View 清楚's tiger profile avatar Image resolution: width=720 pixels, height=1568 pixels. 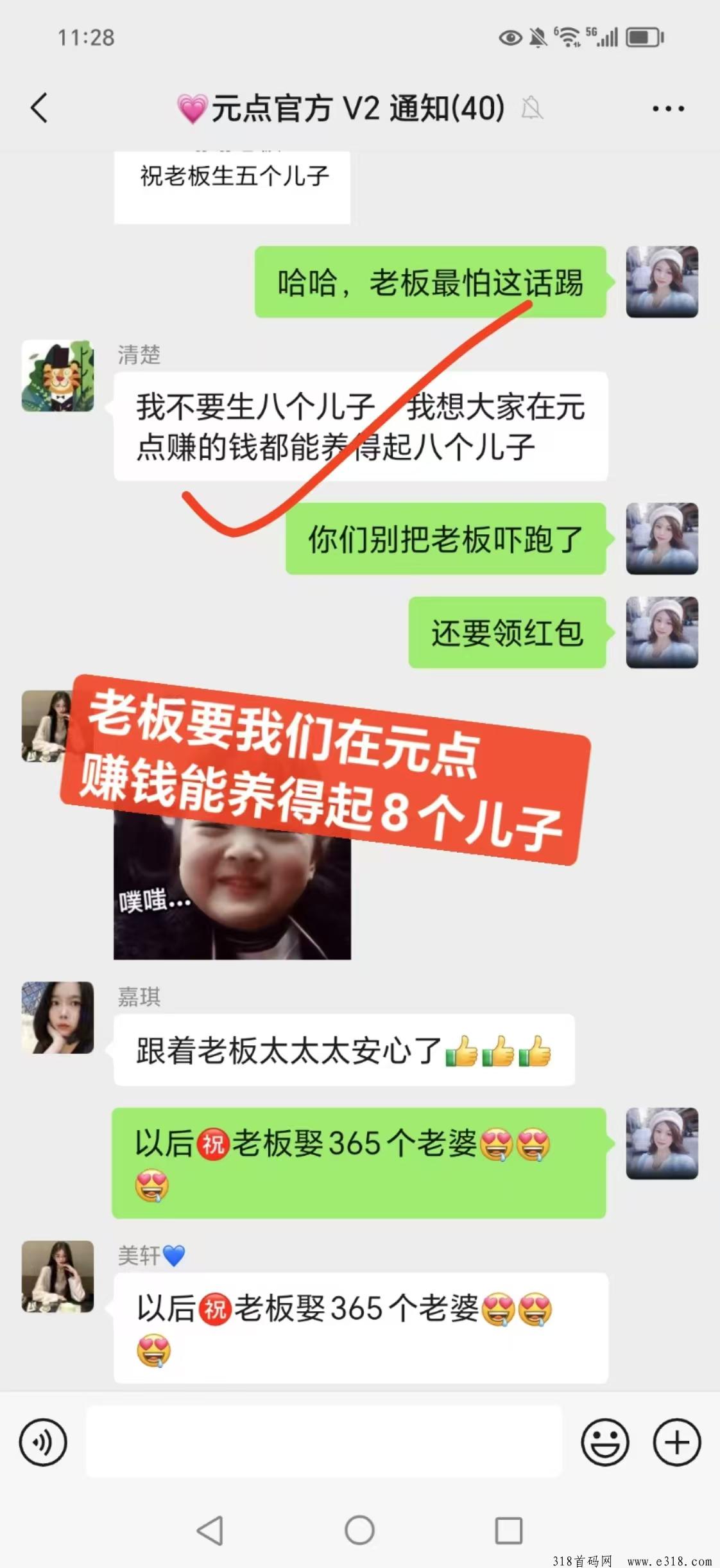tap(58, 376)
